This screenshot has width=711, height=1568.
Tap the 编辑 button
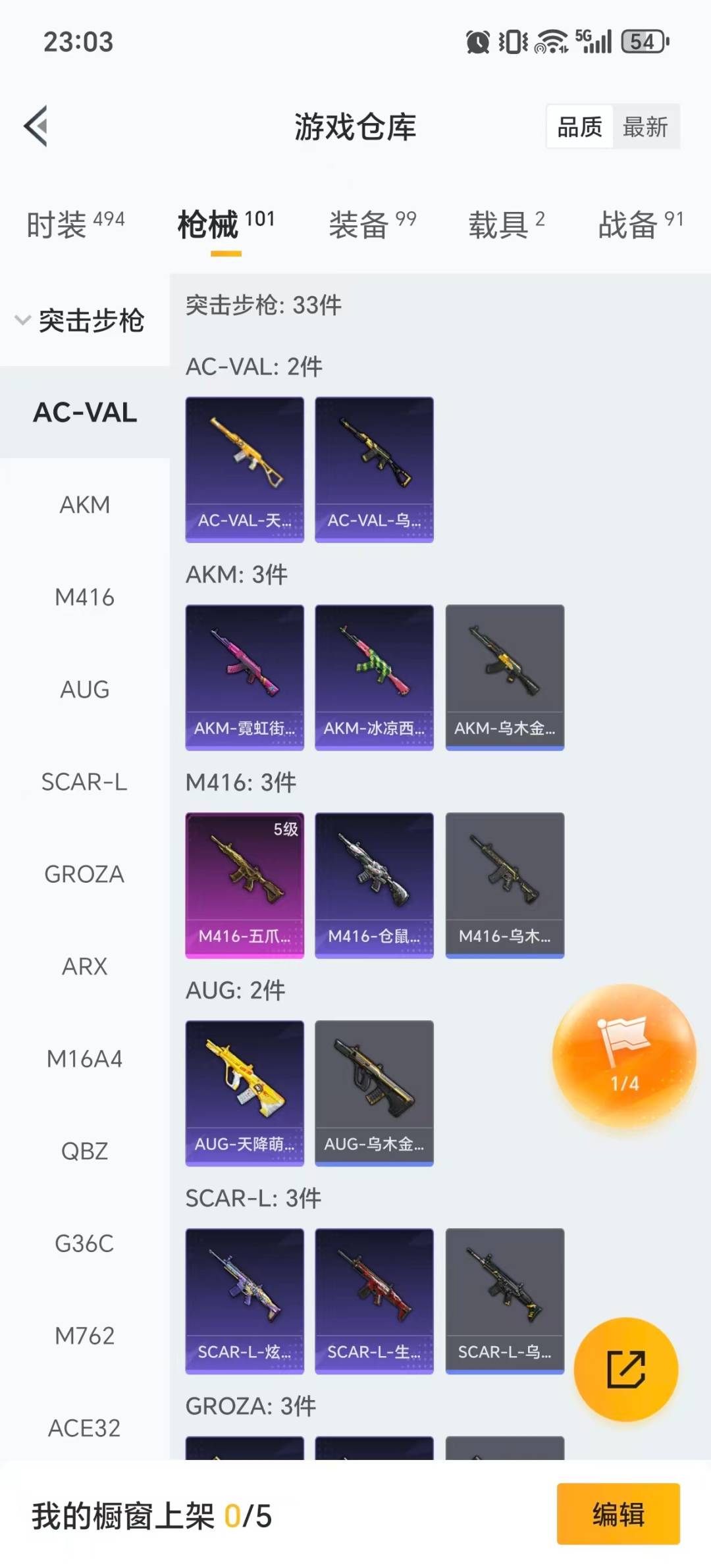coord(618,1514)
